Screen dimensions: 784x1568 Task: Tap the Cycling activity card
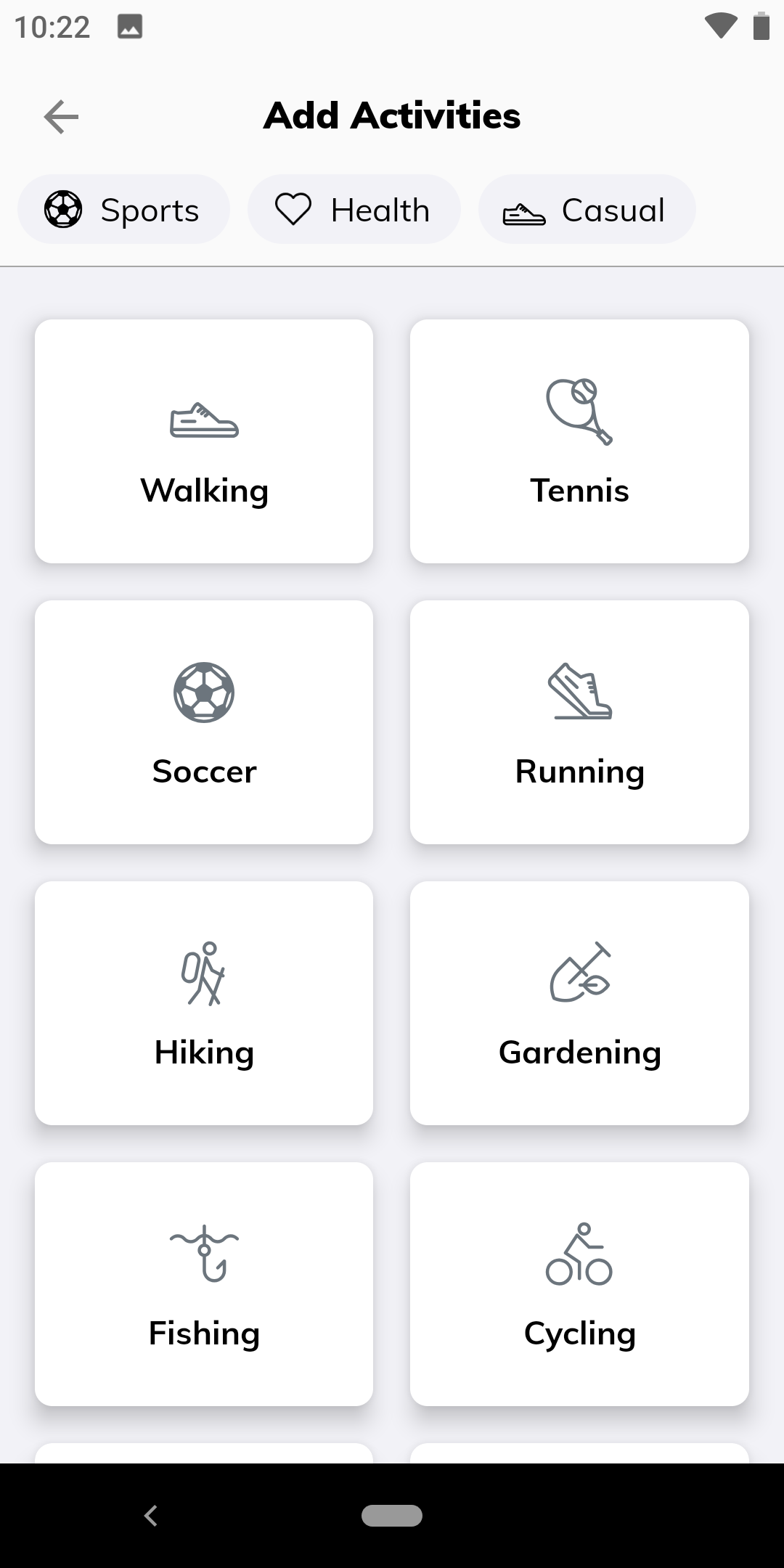579,1284
